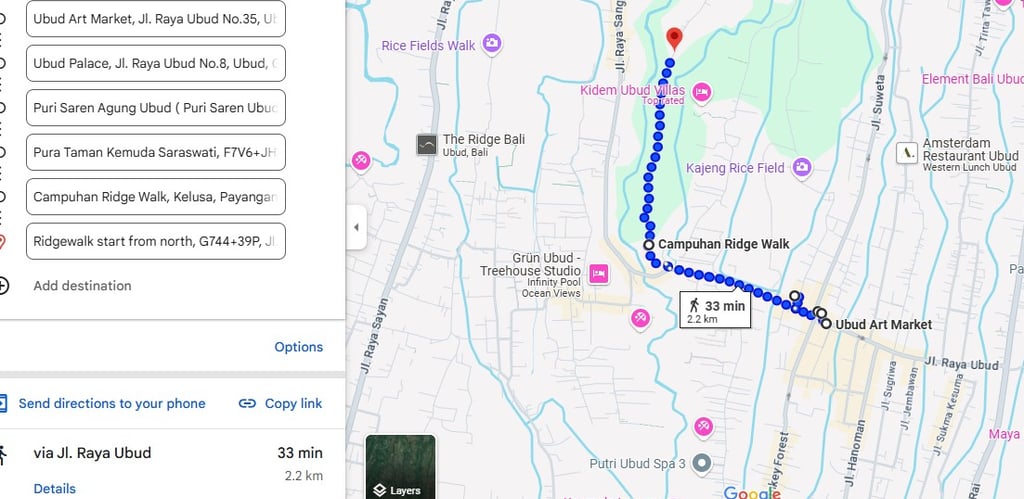Switch map view with the Layers tile
Screen dimensions: 1024x499
coord(400,466)
